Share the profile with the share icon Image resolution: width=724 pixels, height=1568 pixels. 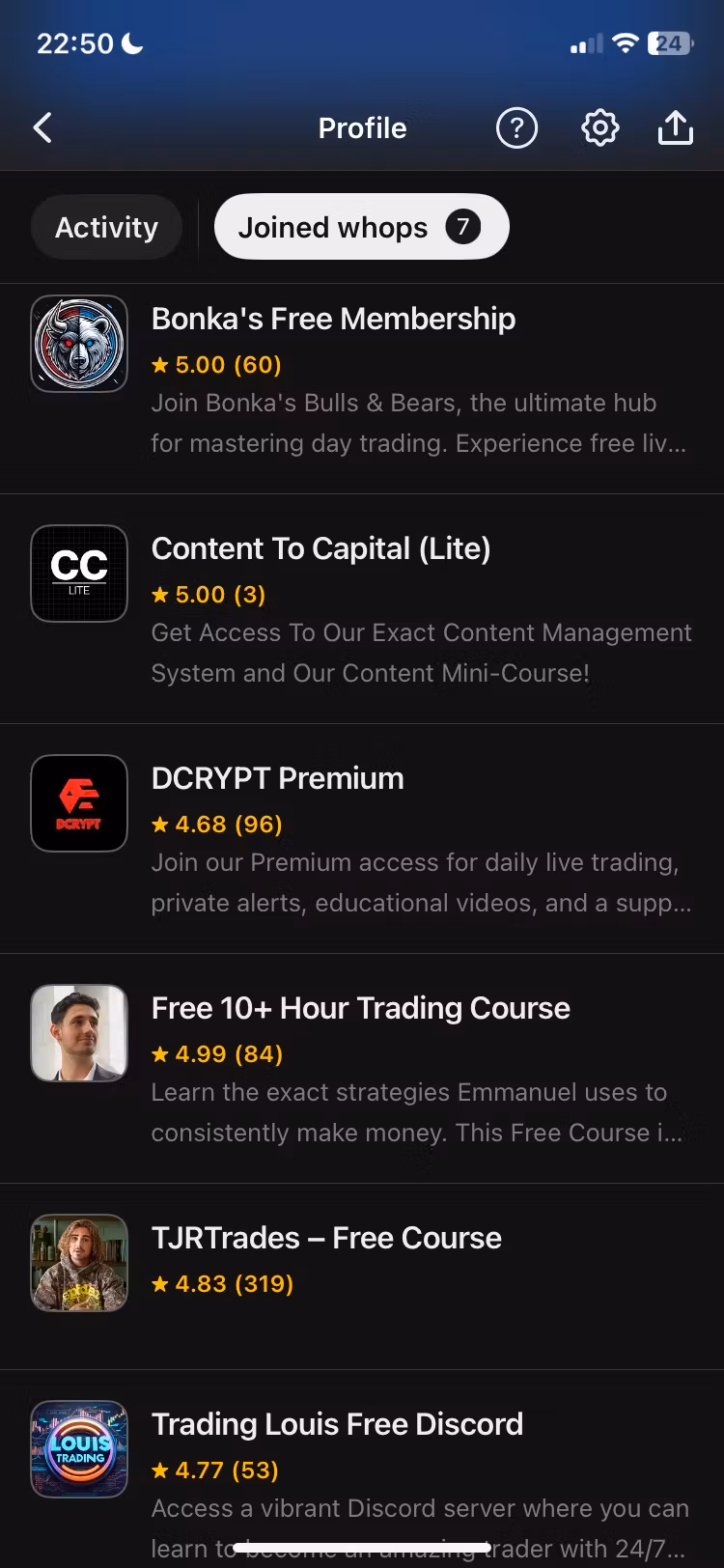point(676,126)
